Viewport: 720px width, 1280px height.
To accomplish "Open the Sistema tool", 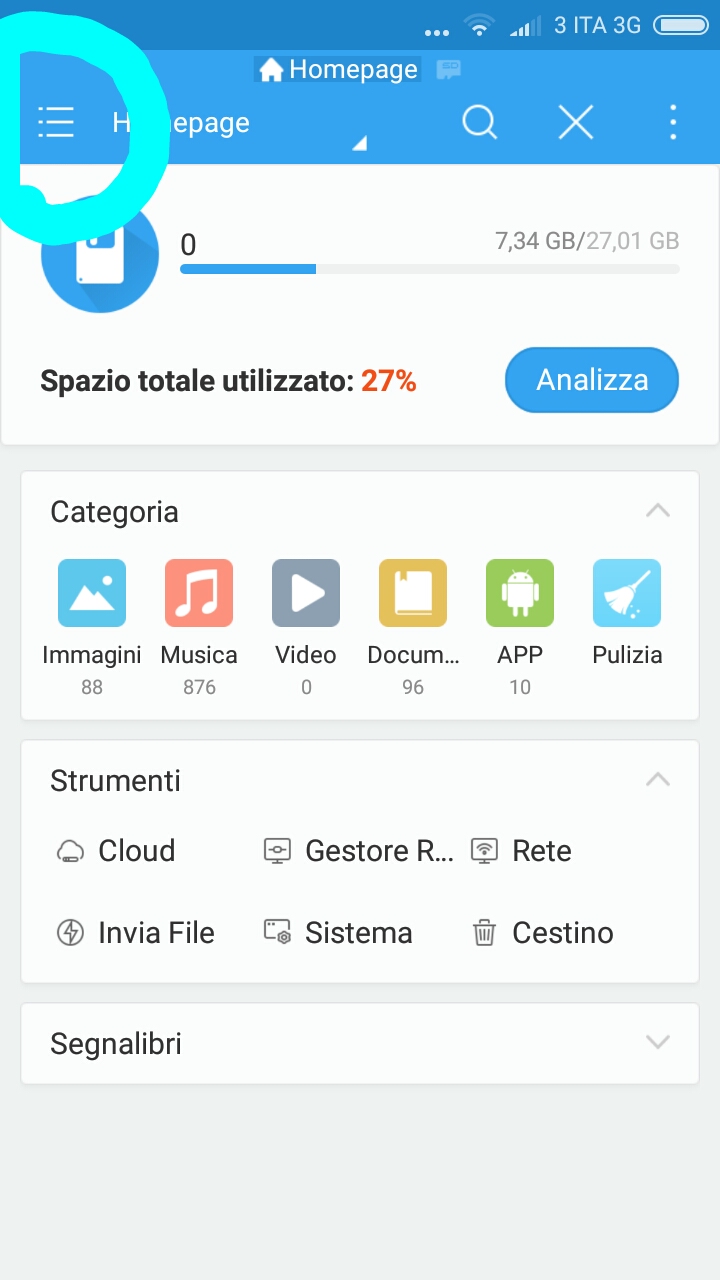I will coord(337,933).
